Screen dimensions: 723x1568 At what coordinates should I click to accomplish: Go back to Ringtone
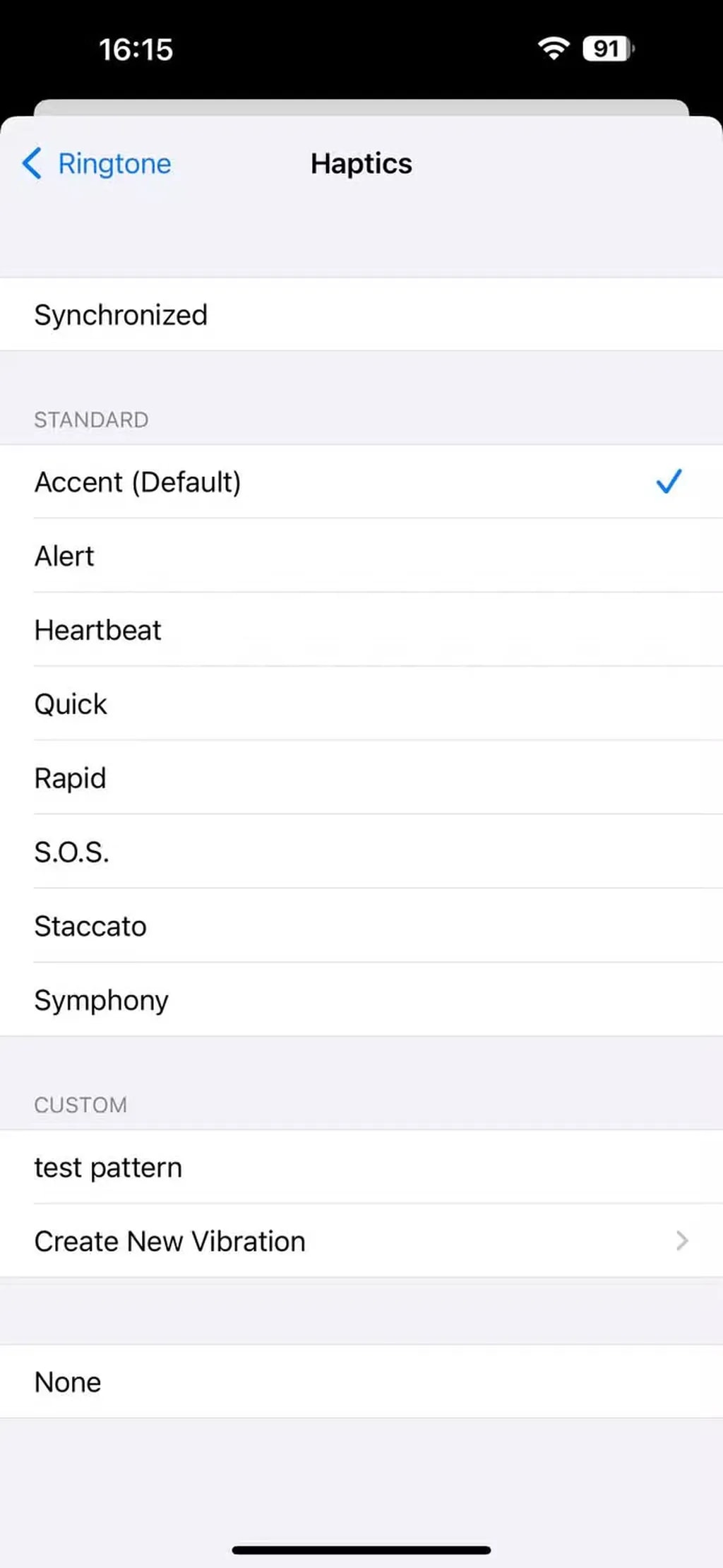[97, 164]
